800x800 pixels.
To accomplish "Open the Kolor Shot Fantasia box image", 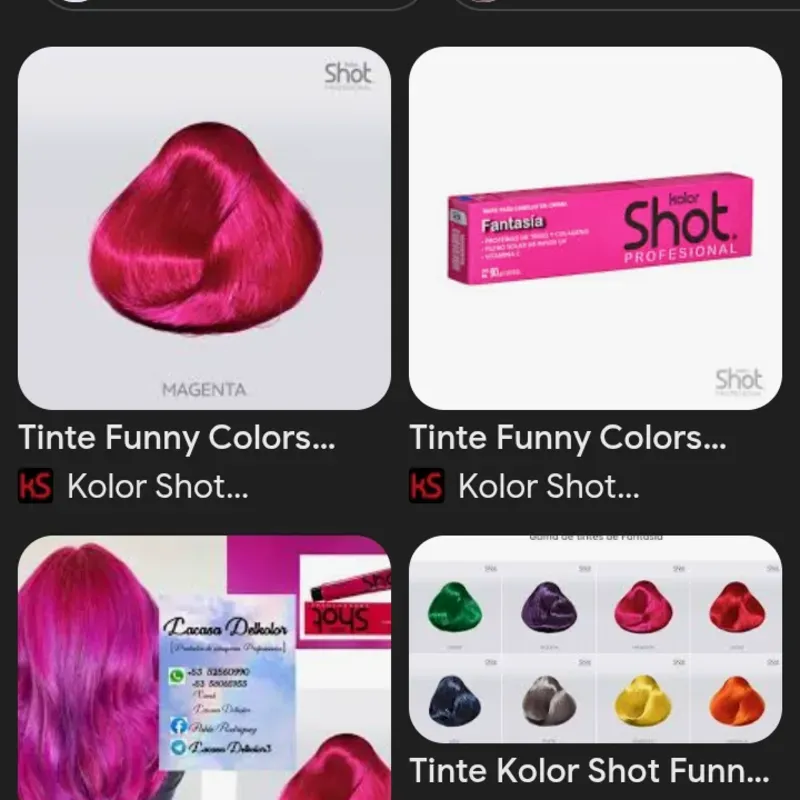I will tap(595, 228).
